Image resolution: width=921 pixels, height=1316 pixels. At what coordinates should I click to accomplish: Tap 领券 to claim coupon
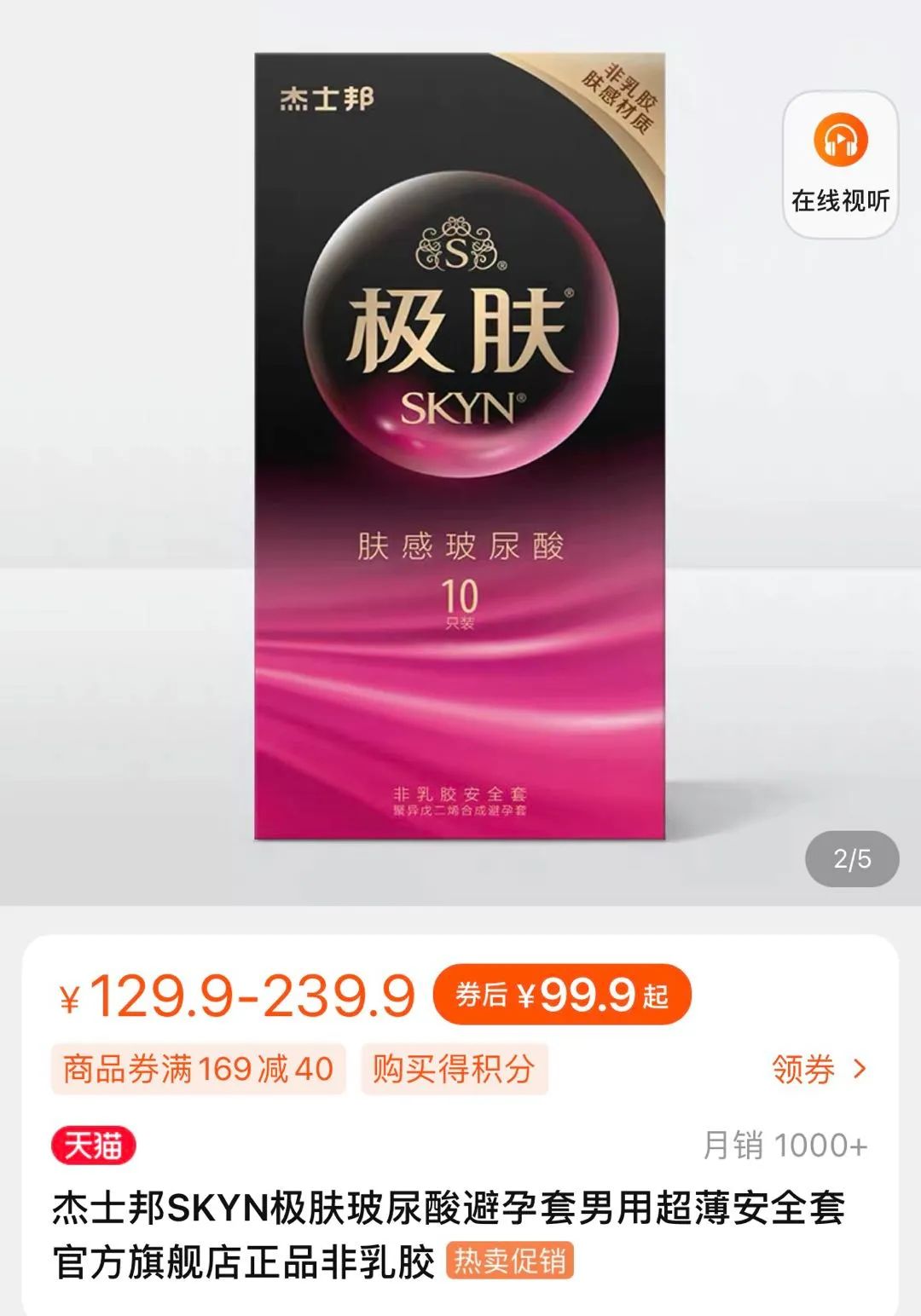tap(817, 1069)
